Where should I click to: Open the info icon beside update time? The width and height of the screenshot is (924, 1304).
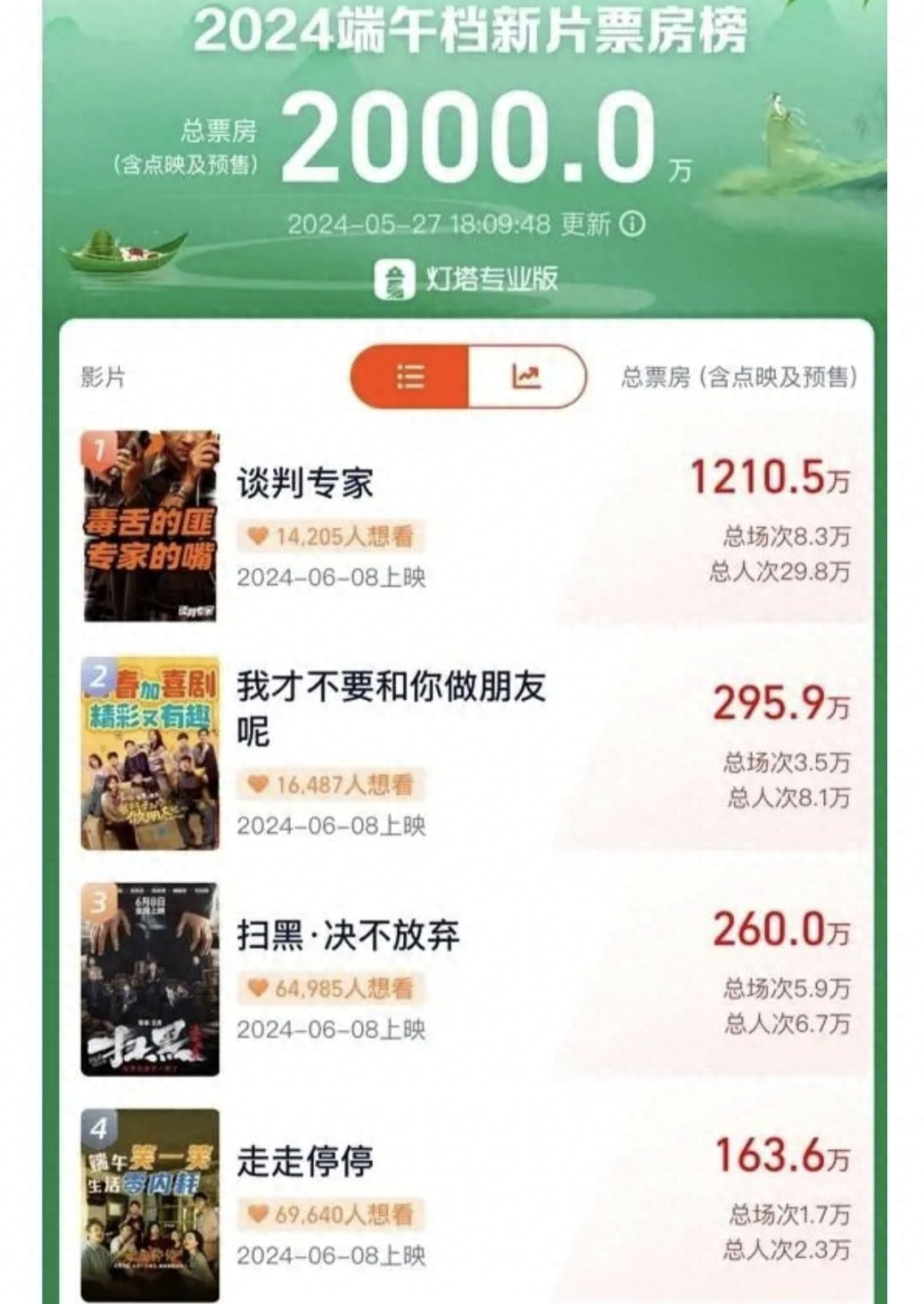tap(632, 224)
